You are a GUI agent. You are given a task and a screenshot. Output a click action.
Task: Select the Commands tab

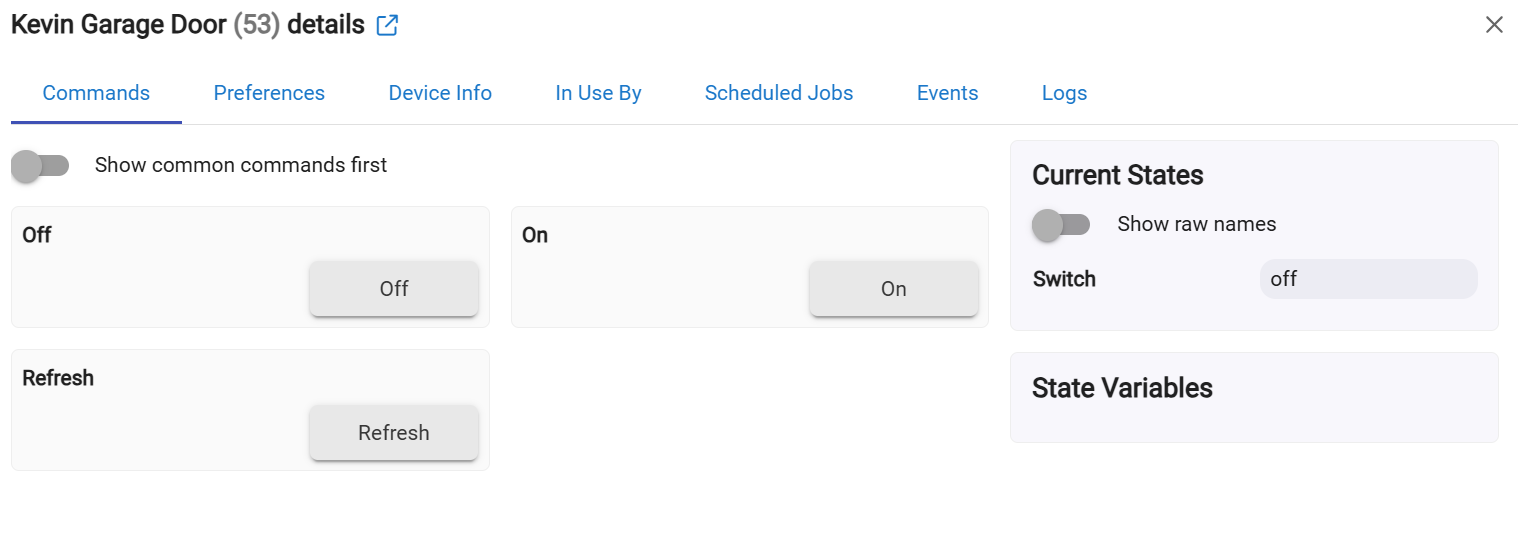(x=96, y=93)
